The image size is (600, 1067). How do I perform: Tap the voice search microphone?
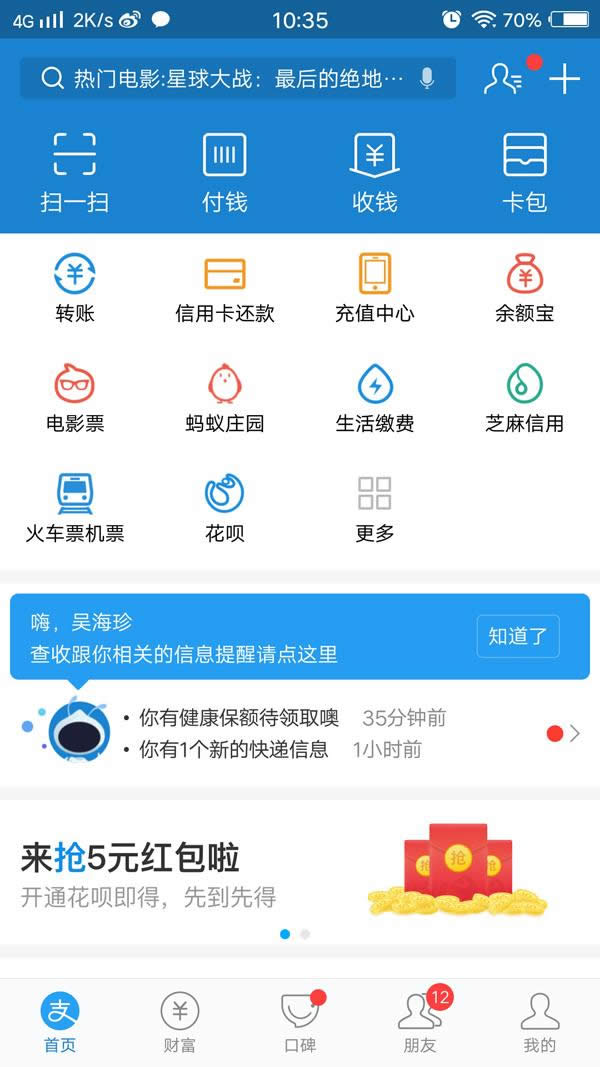pyautogui.click(x=427, y=79)
